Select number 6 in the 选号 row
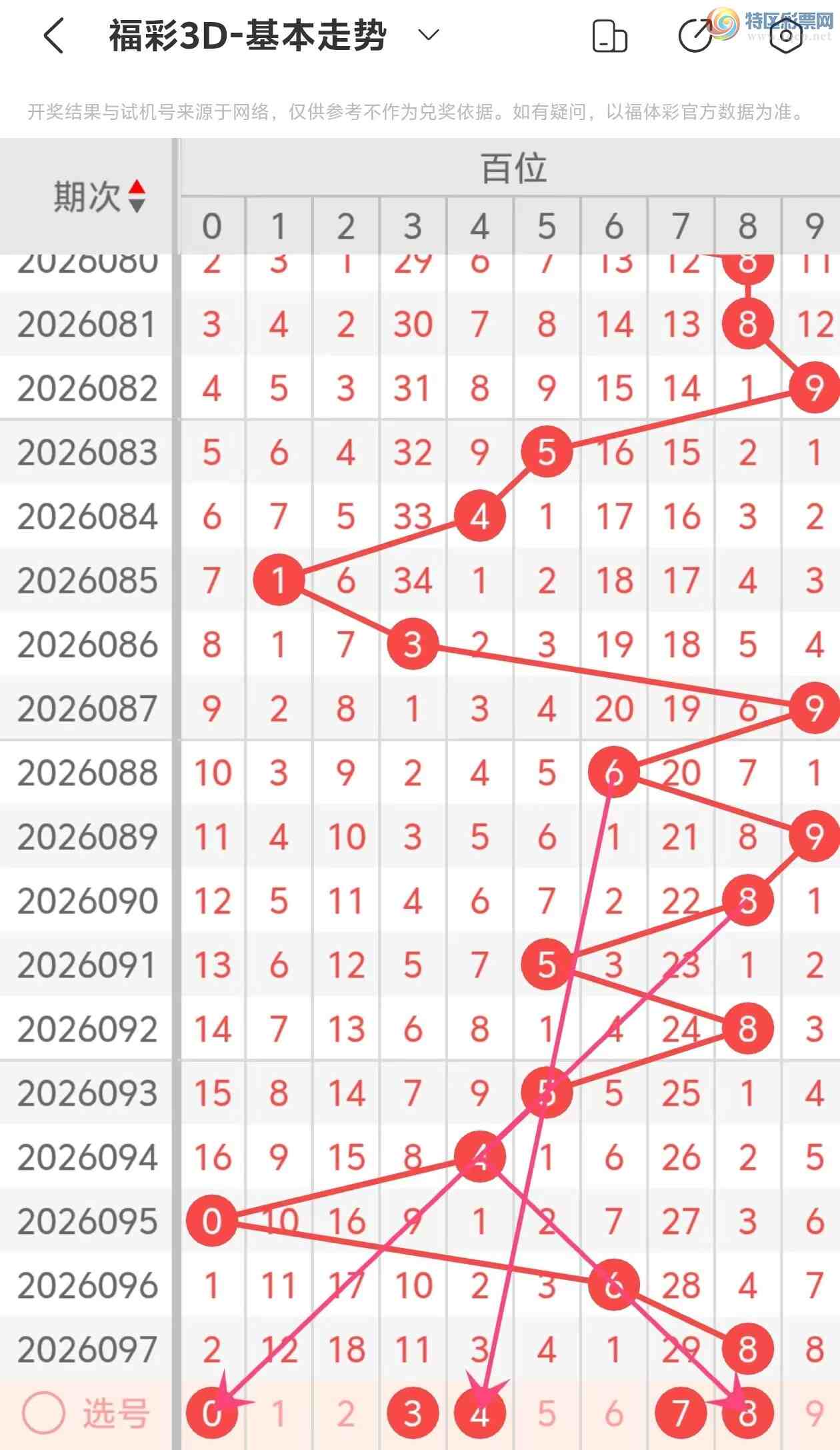Viewport: 840px width, 1450px height. (x=613, y=1413)
